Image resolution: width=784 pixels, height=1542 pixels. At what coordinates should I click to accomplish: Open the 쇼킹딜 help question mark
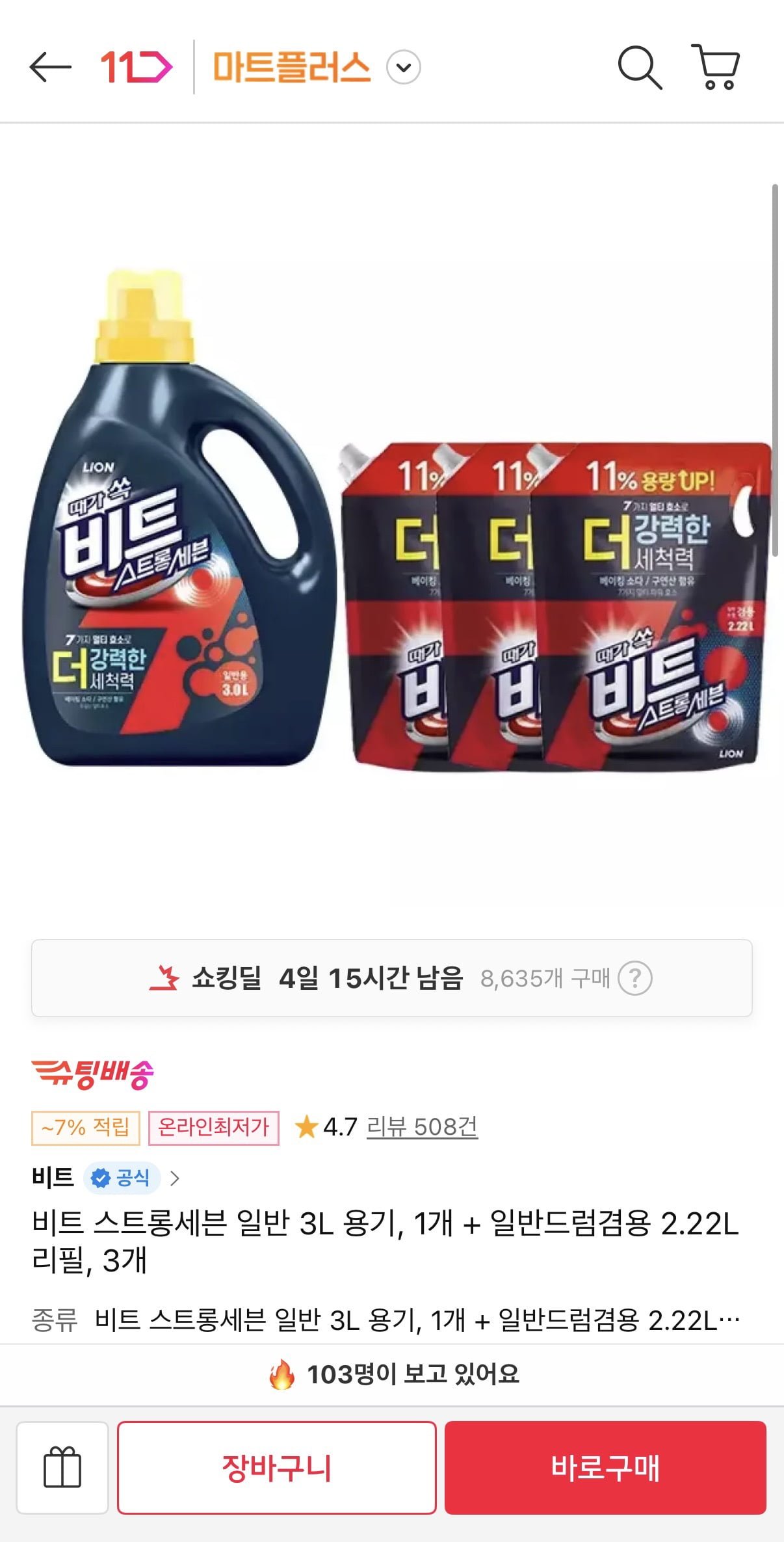(x=634, y=978)
